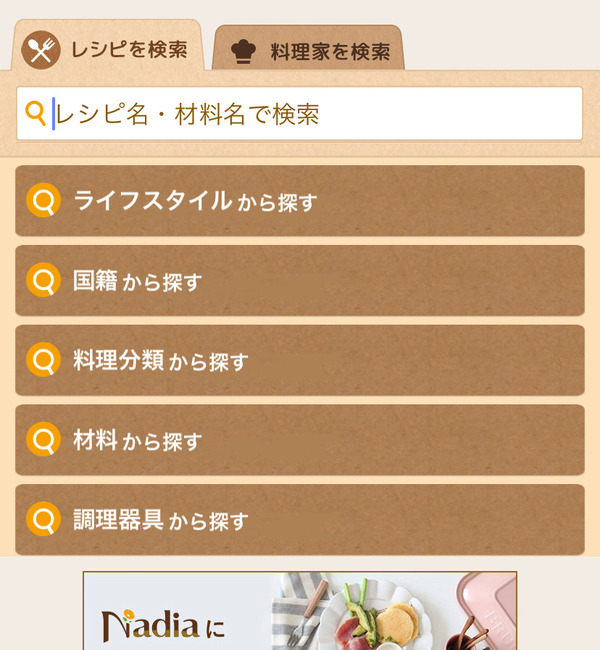Browse recipes by 料理分類から探す

point(300,361)
